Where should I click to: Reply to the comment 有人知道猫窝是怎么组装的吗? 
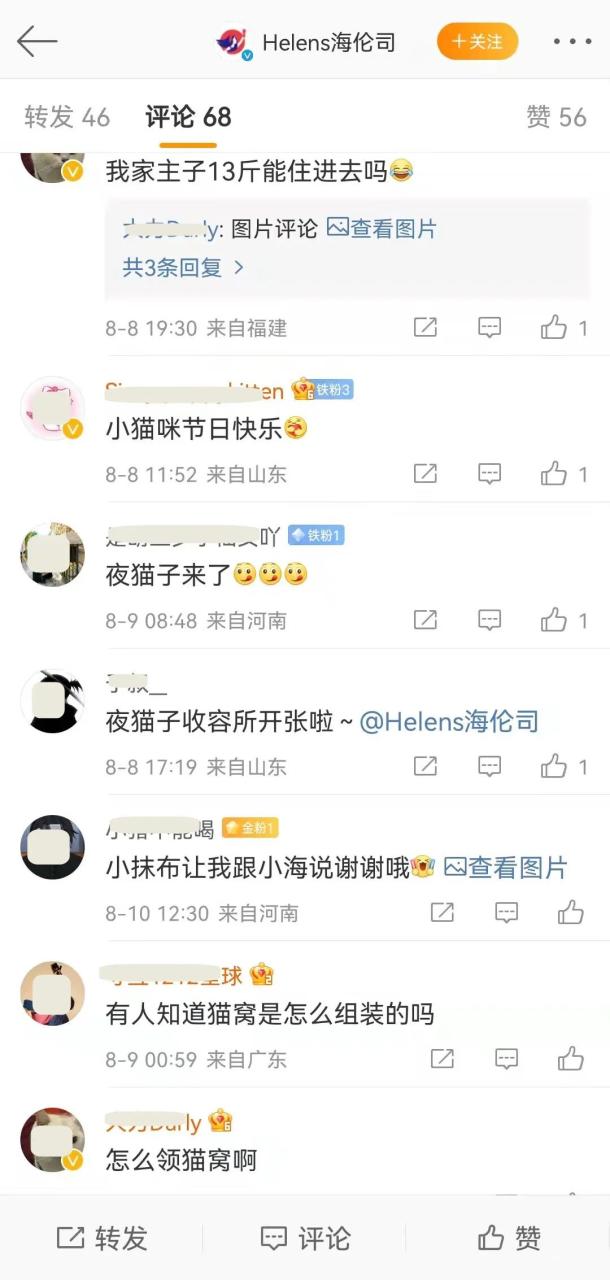point(507,1059)
